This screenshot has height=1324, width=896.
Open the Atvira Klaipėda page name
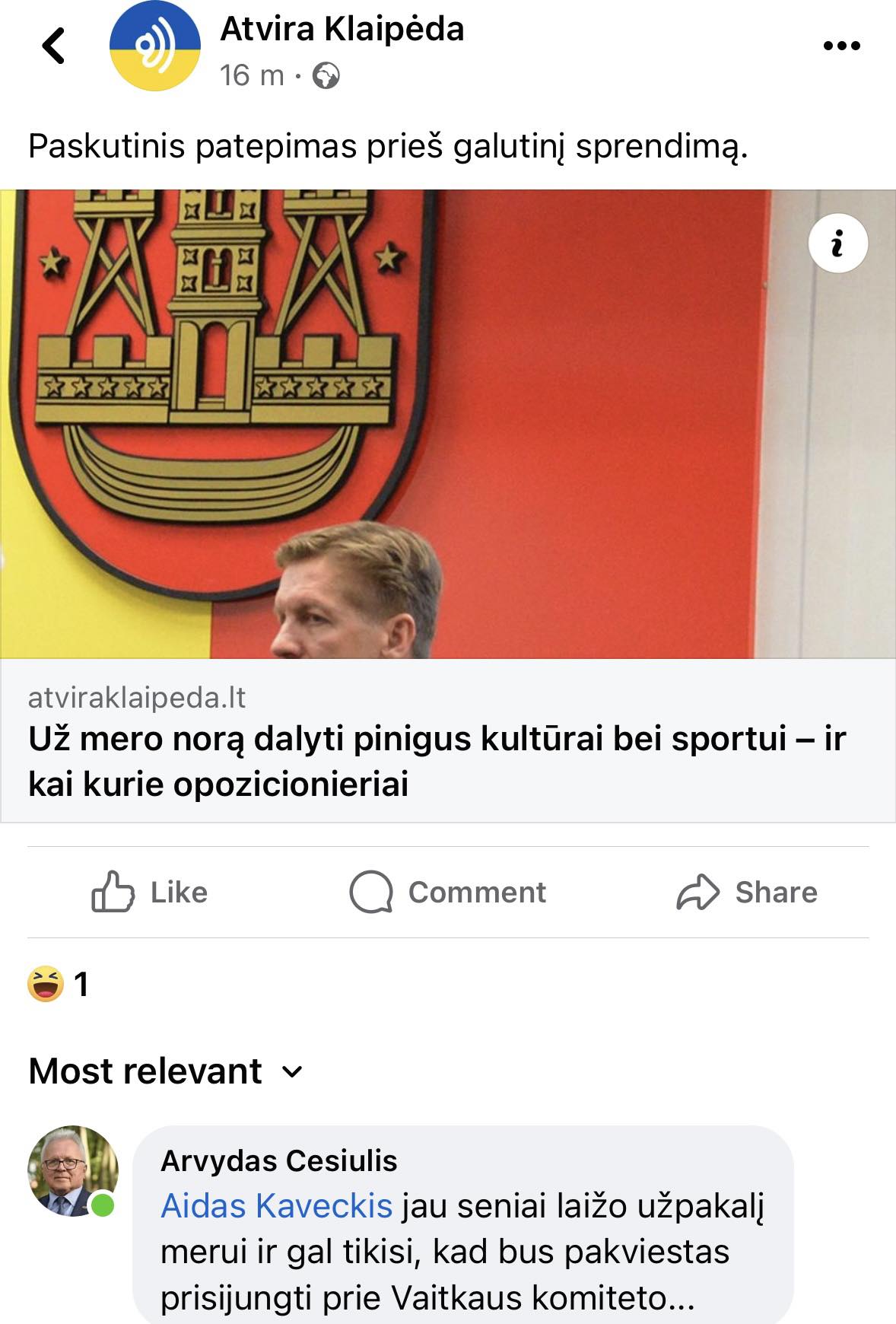(x=342, y=30)
